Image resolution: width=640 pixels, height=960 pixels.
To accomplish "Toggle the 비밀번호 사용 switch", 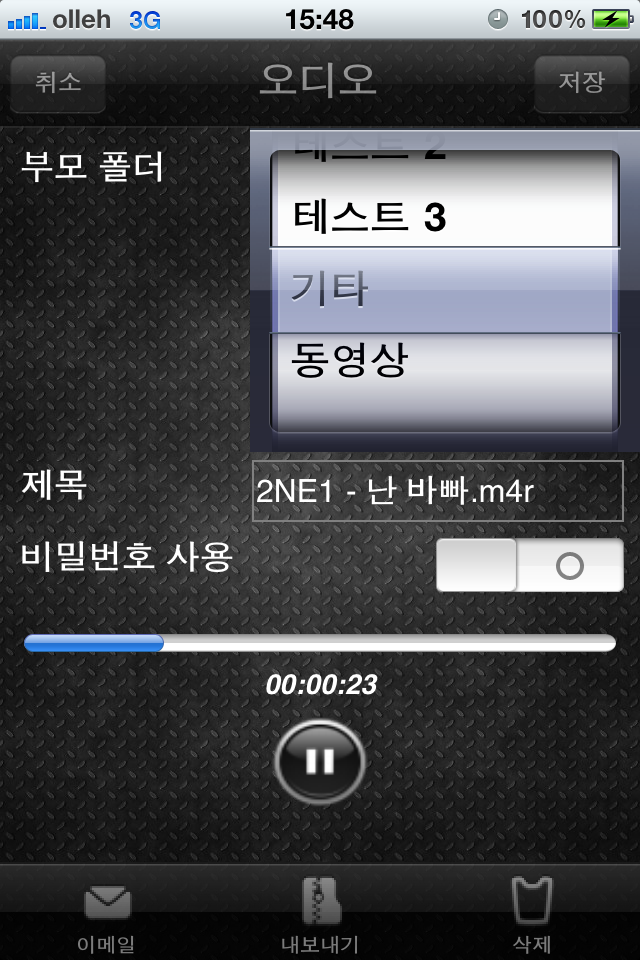I will pyautogui.click(x=529, y=565).
